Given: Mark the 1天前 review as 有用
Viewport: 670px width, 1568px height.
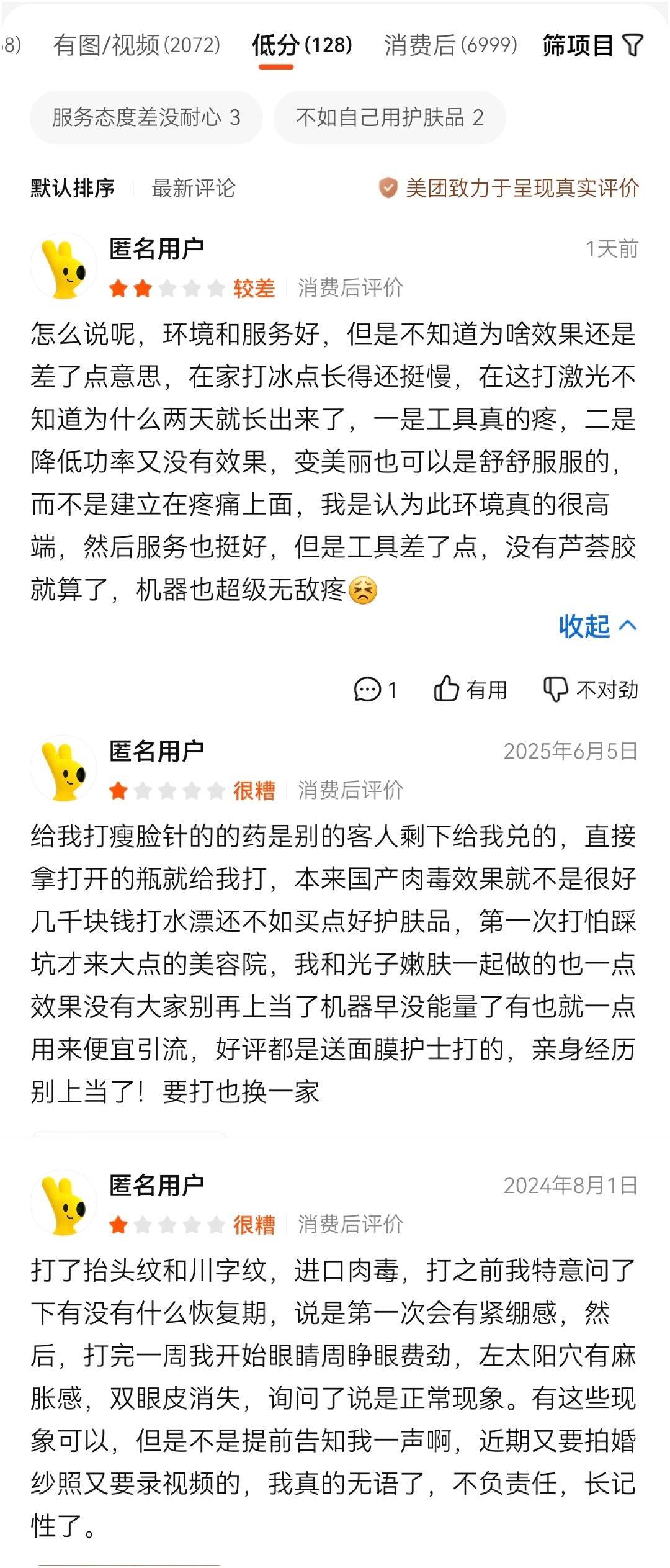Looking at the screenshot, I should (470, 690).
